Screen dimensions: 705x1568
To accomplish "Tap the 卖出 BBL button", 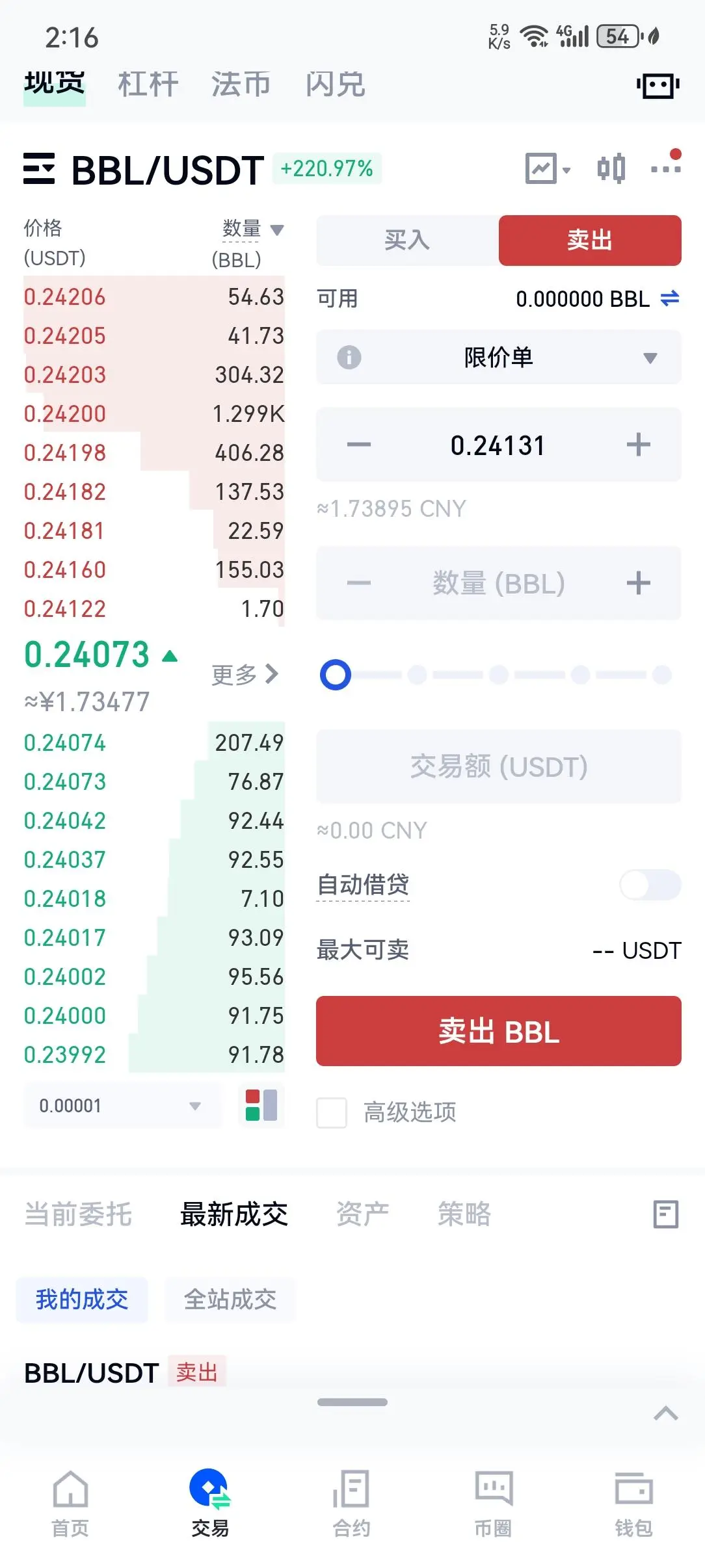I will (499, 1031).
